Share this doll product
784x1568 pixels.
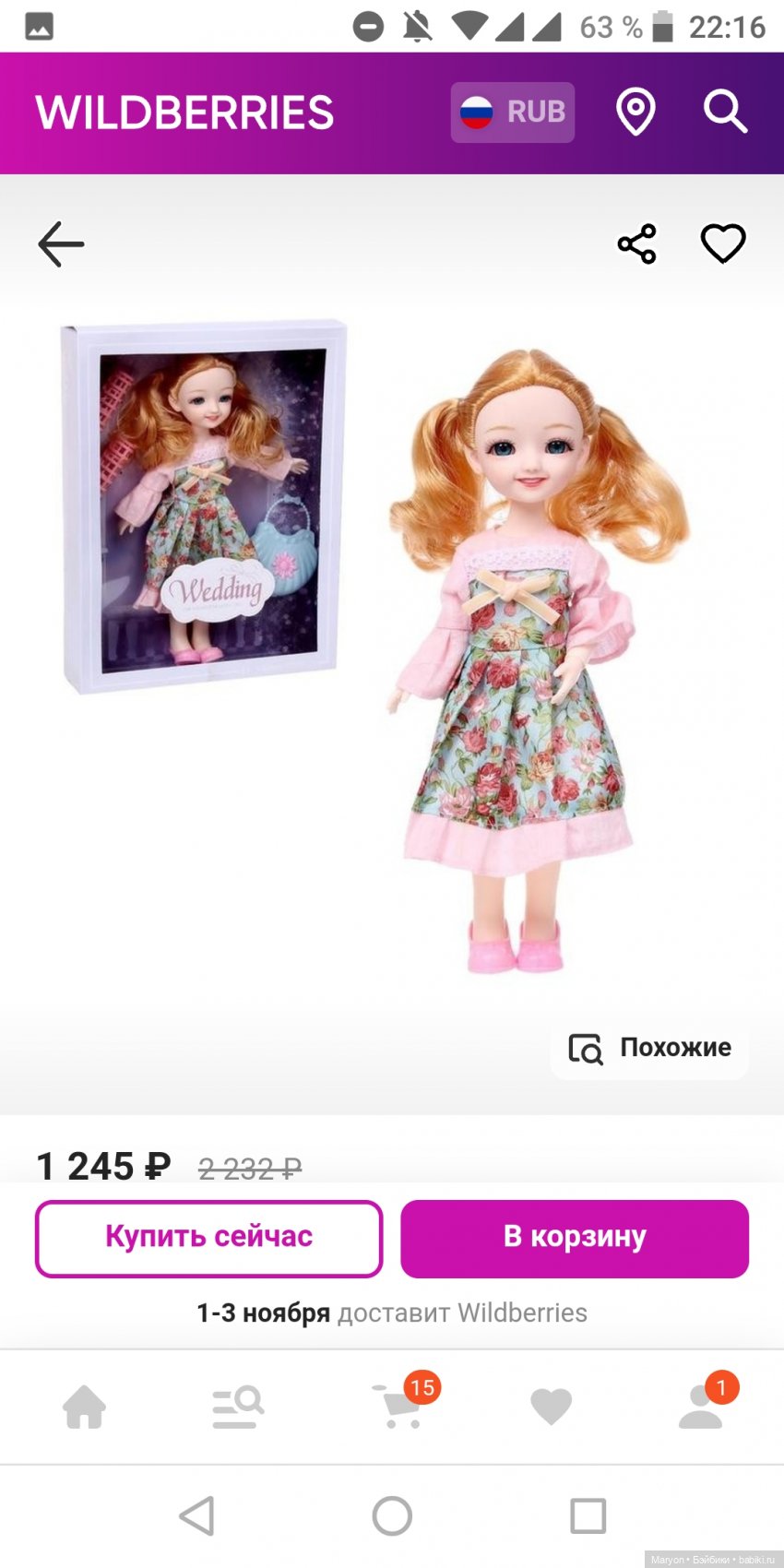coord(636,244)
